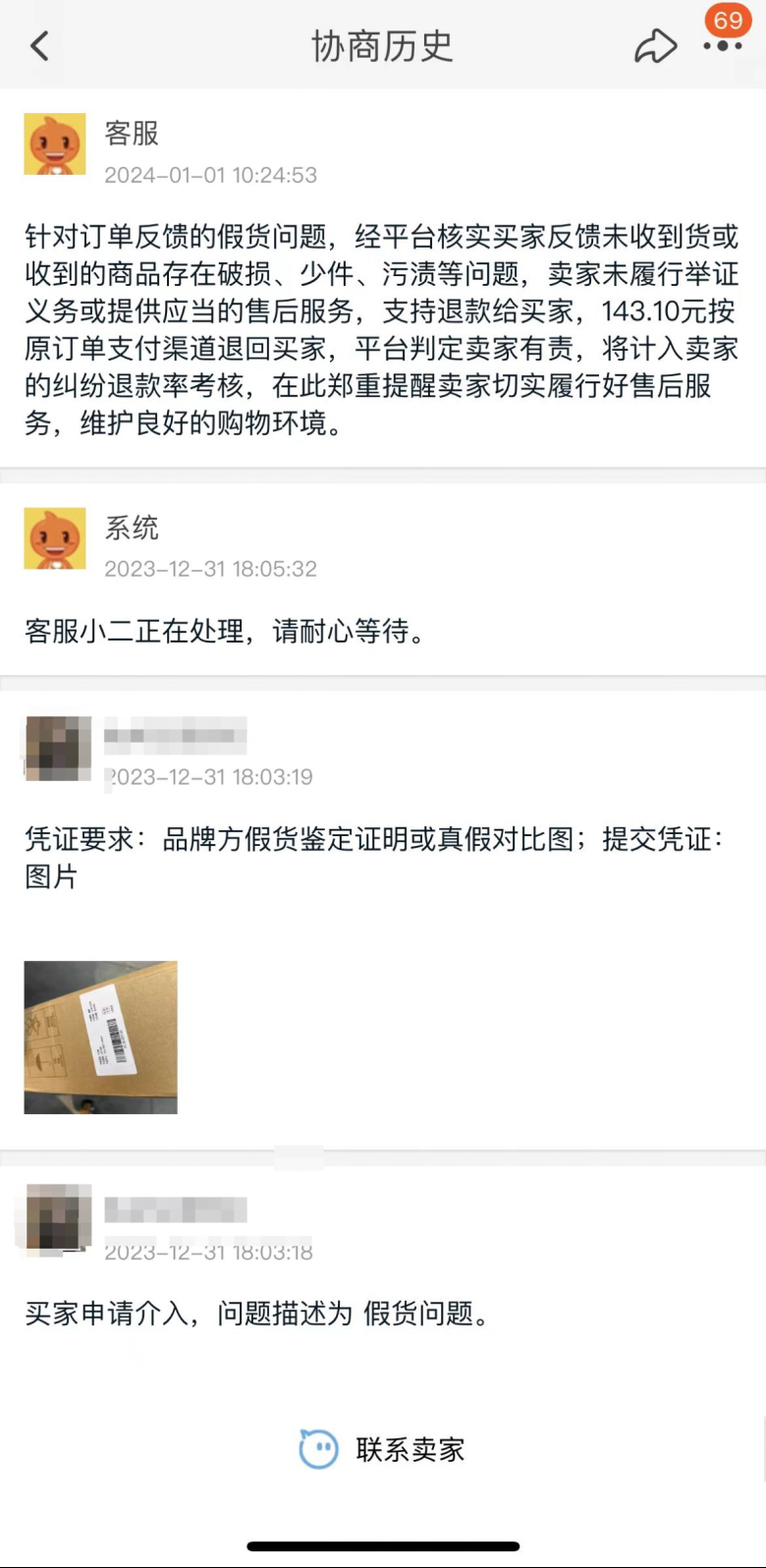
Task: Open the submitted evidence photo
Action: tap(101, 1037)
